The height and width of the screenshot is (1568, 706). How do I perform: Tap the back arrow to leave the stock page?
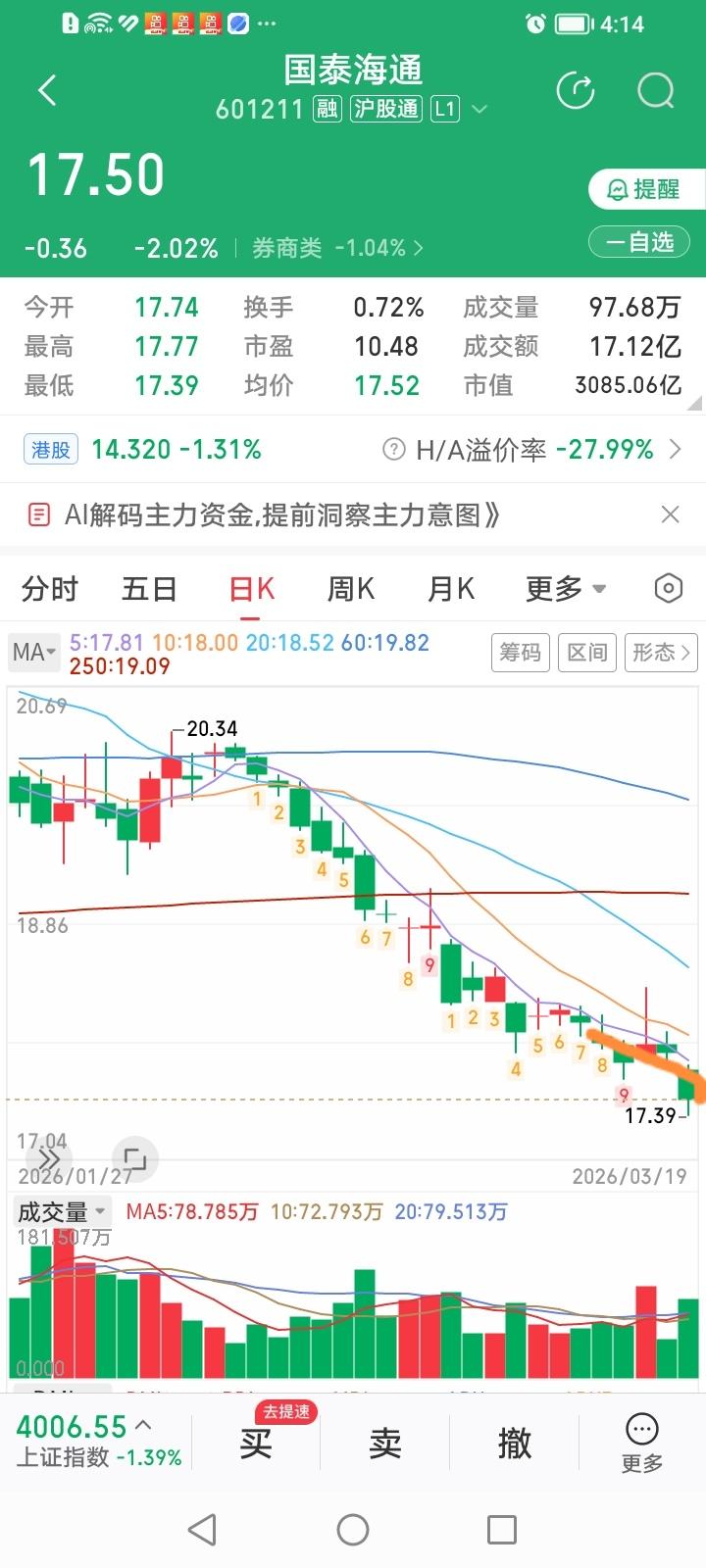[46, 89]
